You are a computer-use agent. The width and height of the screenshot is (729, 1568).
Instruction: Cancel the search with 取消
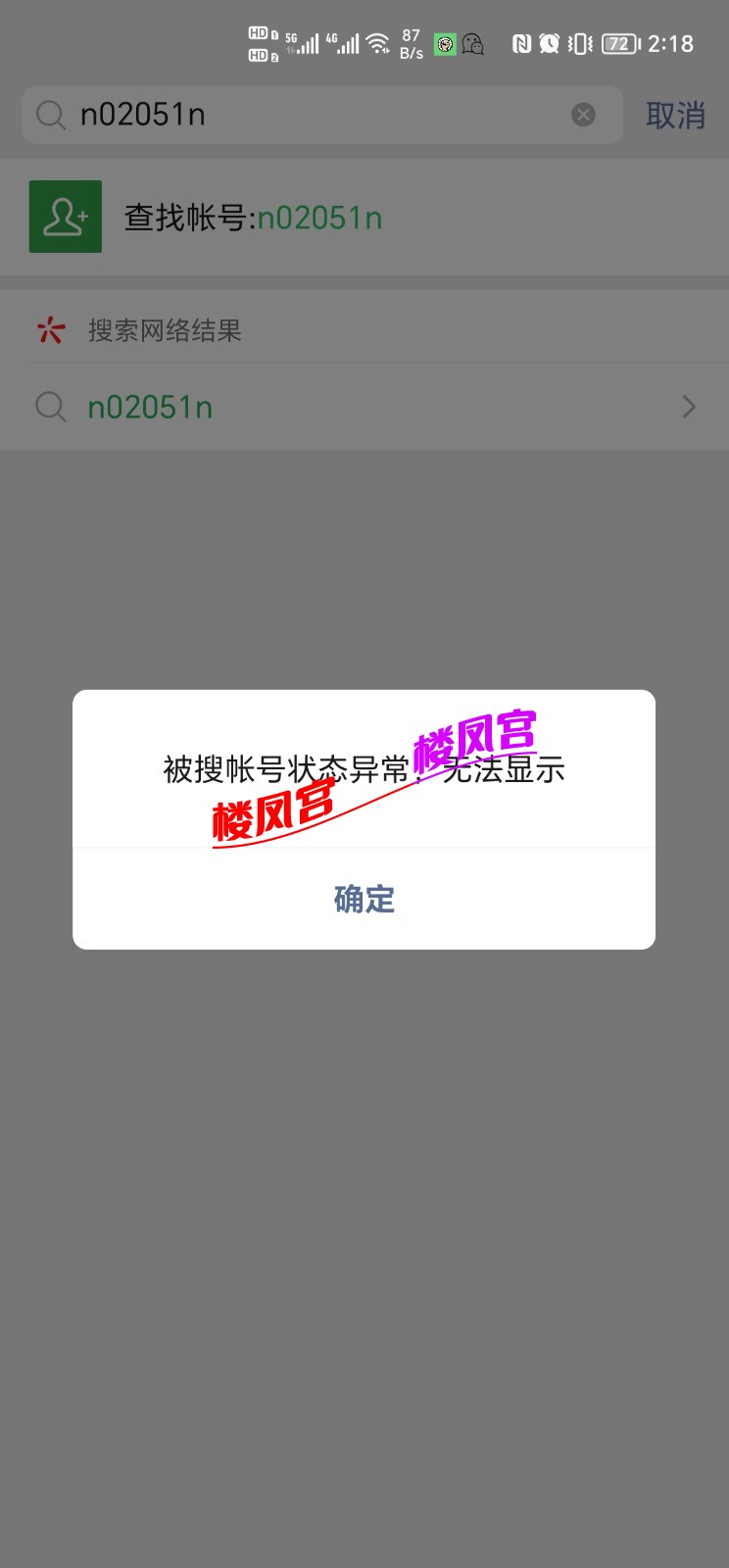(x=675, y=116)
